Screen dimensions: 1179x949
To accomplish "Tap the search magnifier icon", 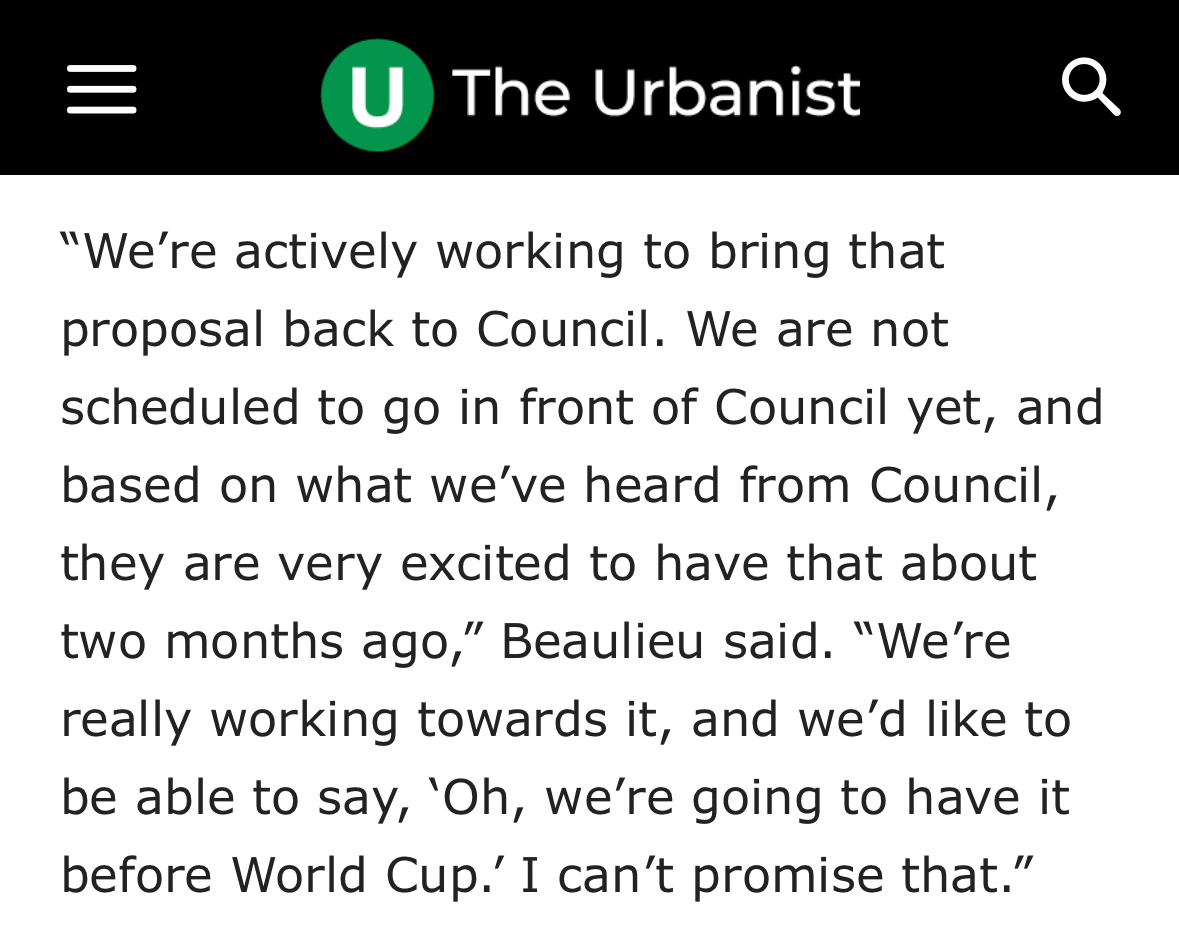I will [1090, 88].
